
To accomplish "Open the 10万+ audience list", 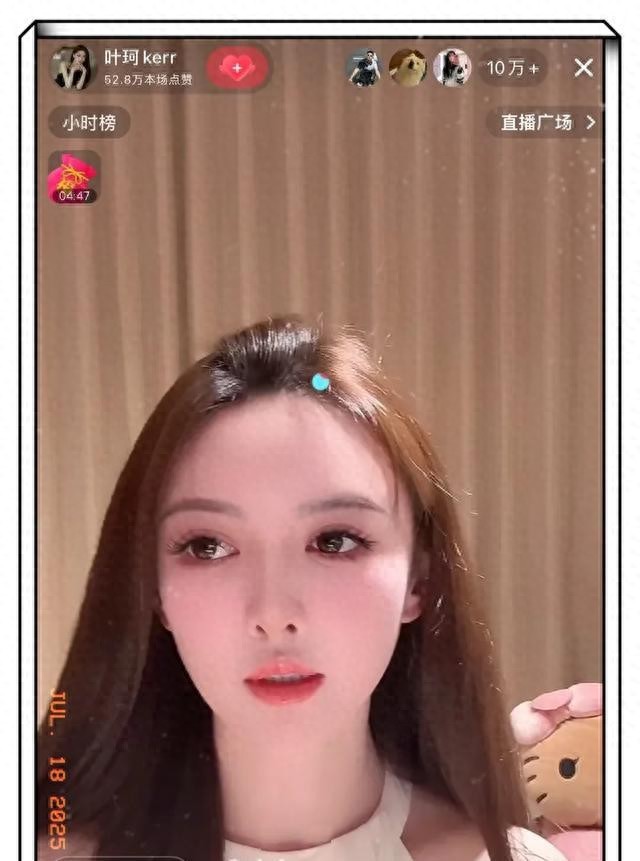I will (x=513, y=68).
